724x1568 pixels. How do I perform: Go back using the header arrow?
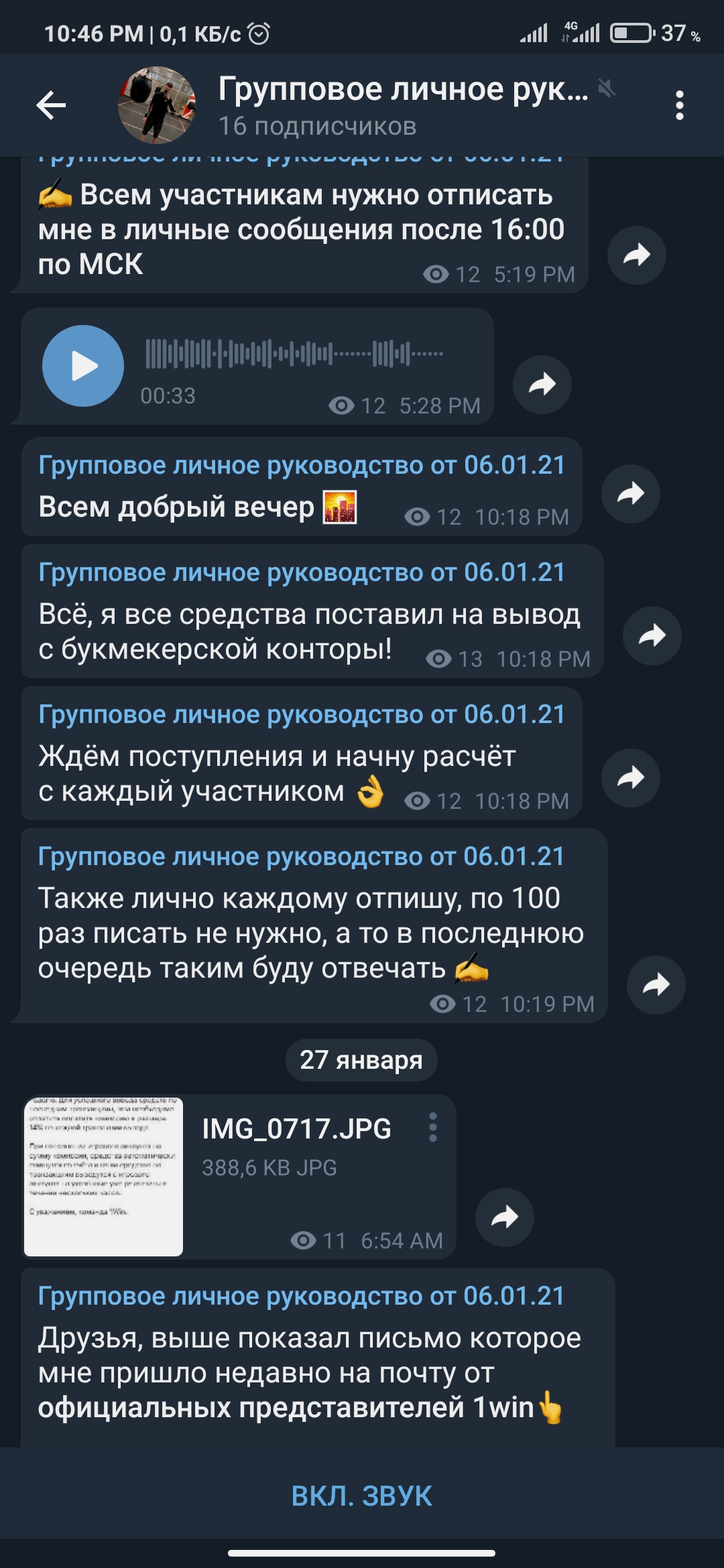(x=51, y=105)
